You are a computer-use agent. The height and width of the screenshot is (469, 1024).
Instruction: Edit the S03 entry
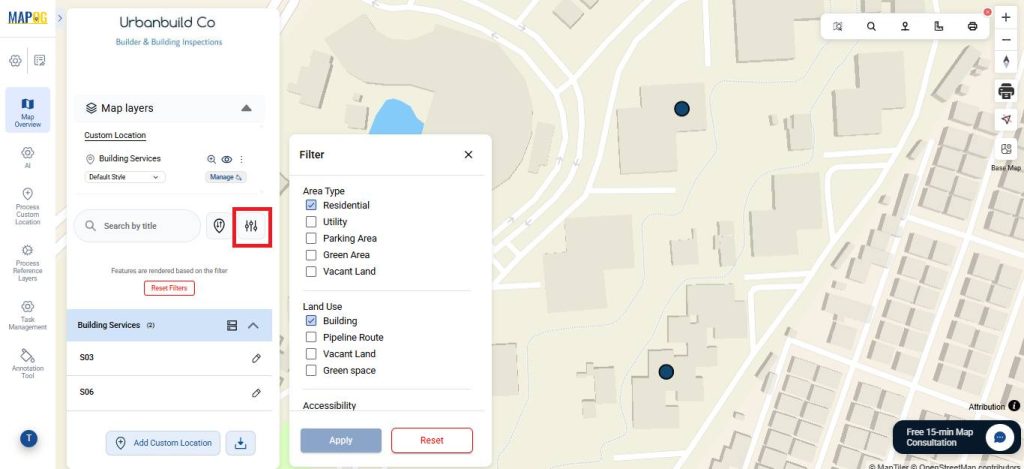256,358
